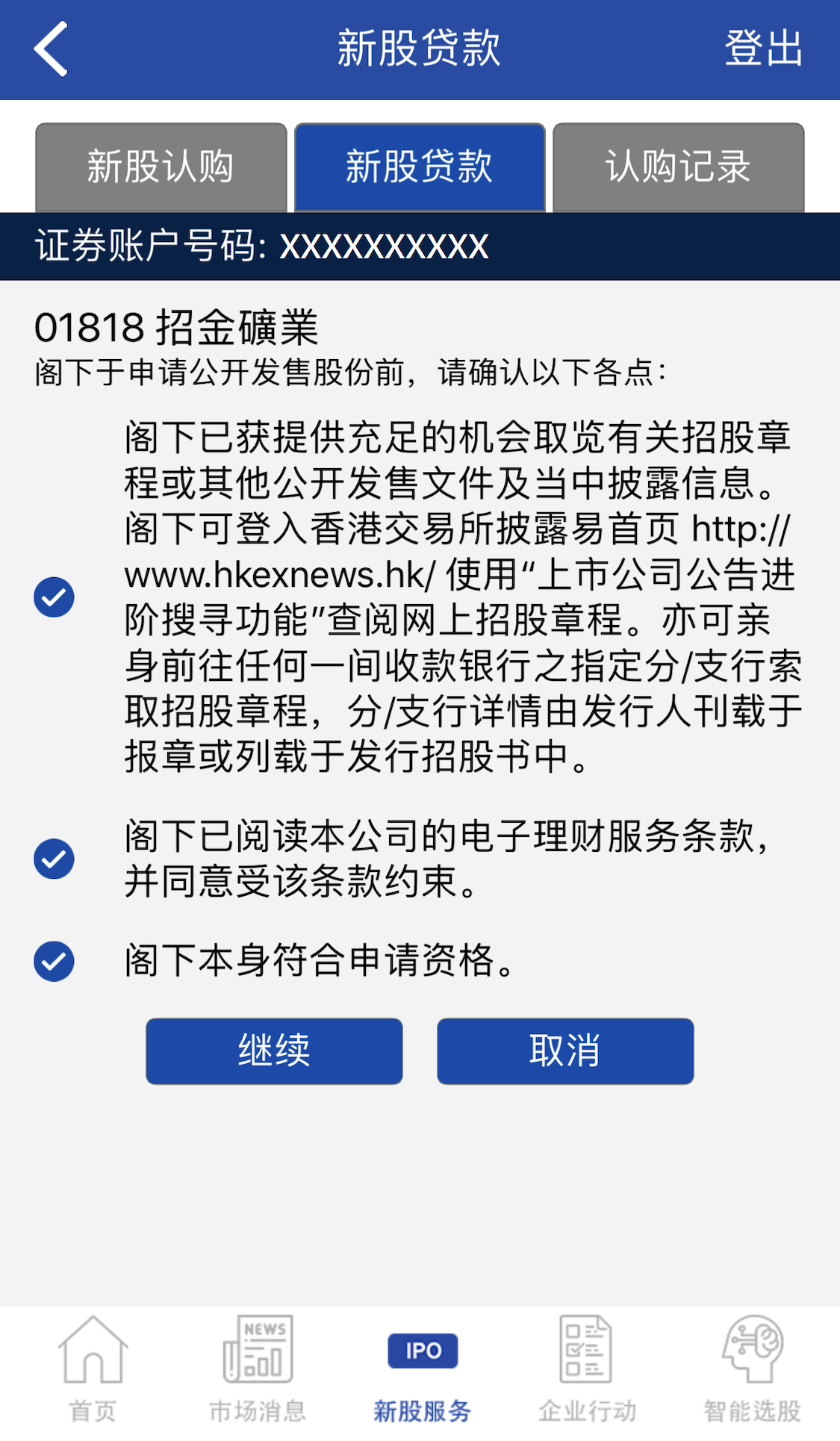This screenshot has height=1441, width=840.
Task: Cancel with the 取消 button
Action: point(565,1051)
